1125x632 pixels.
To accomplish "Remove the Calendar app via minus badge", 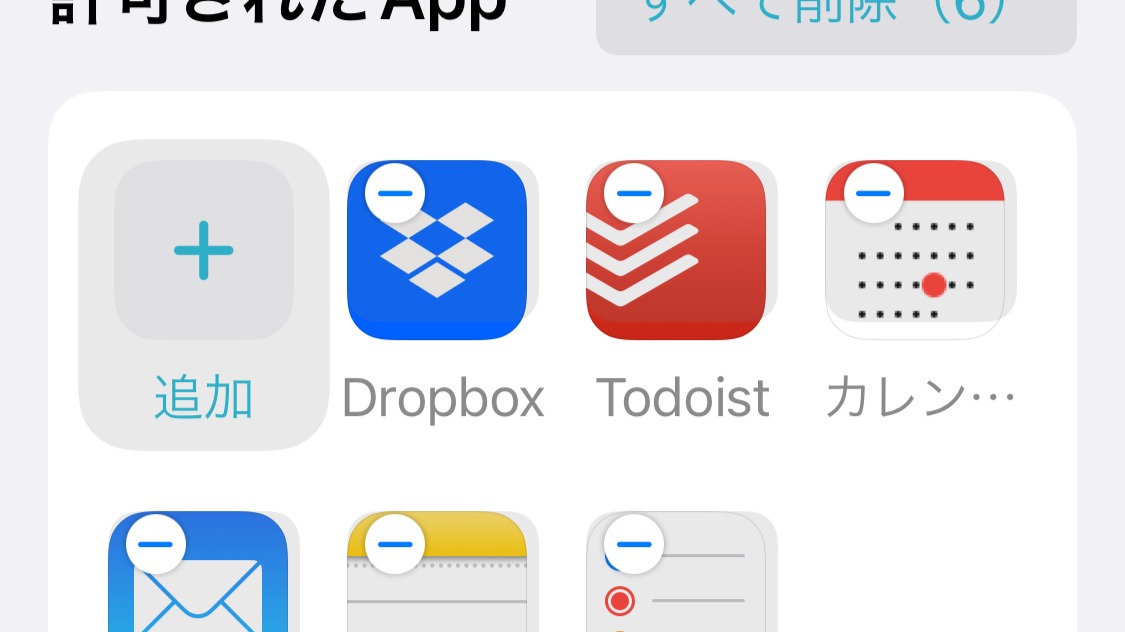I will pos(874,192).
